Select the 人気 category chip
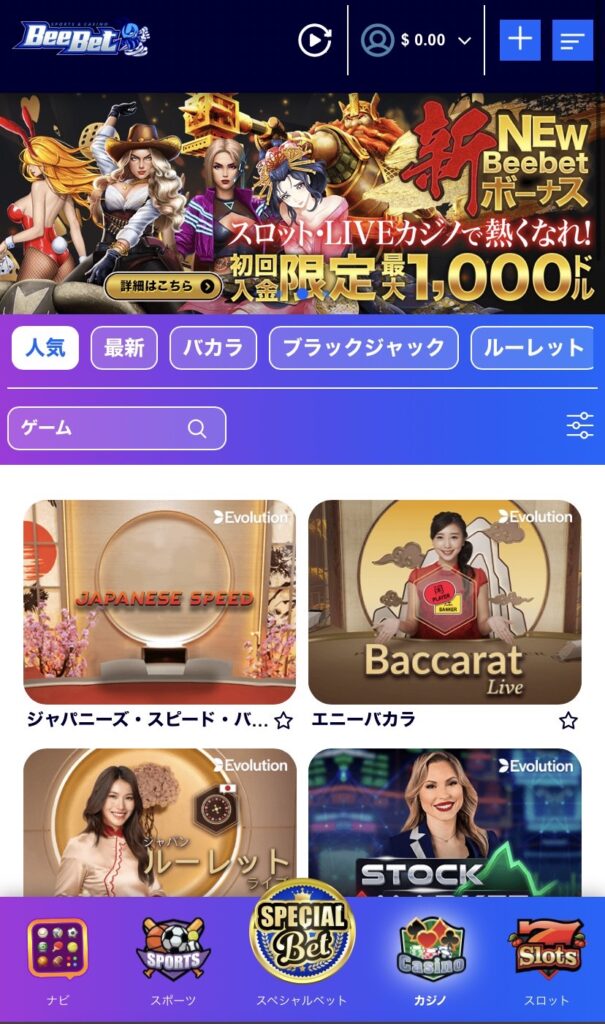The width and height of the screenshot is (605, 1024). tap(45, 348)
